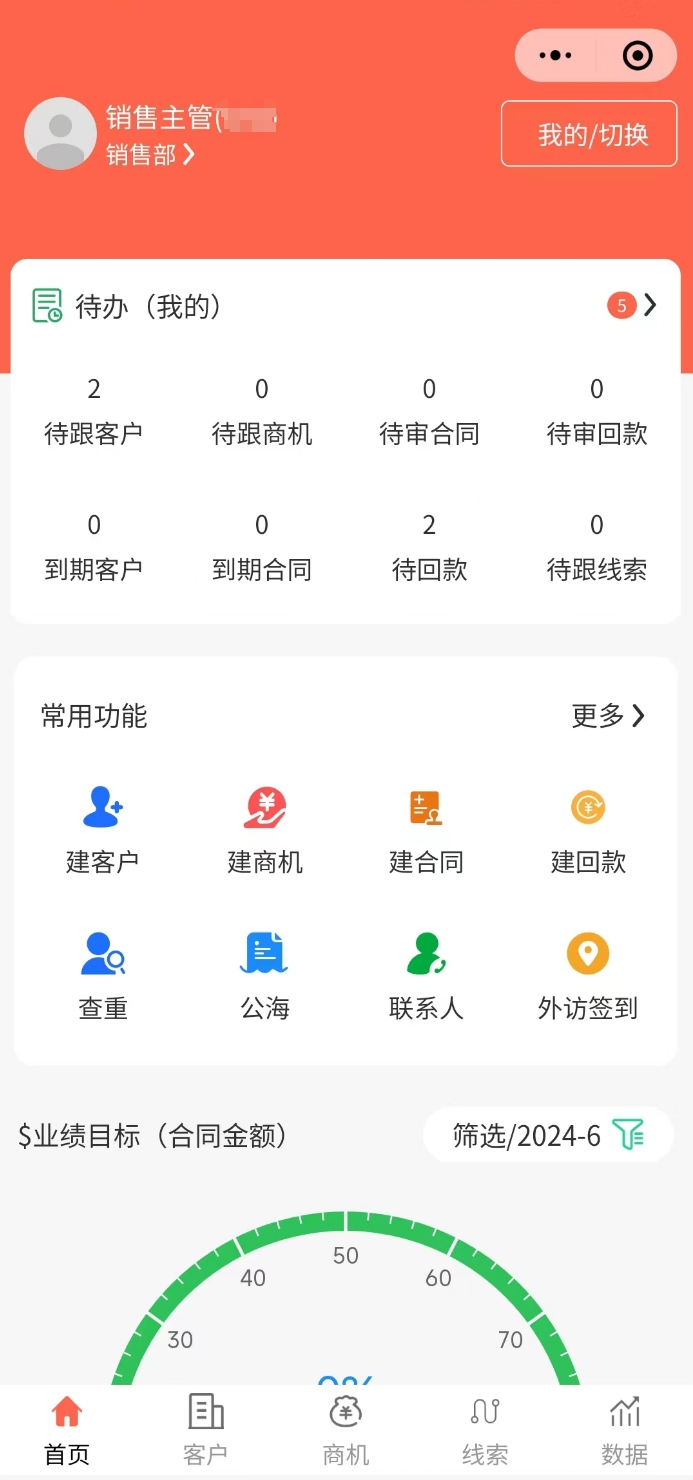Tap 建合同 to create a contract
693x1480 pixels.
click(426, 830)
